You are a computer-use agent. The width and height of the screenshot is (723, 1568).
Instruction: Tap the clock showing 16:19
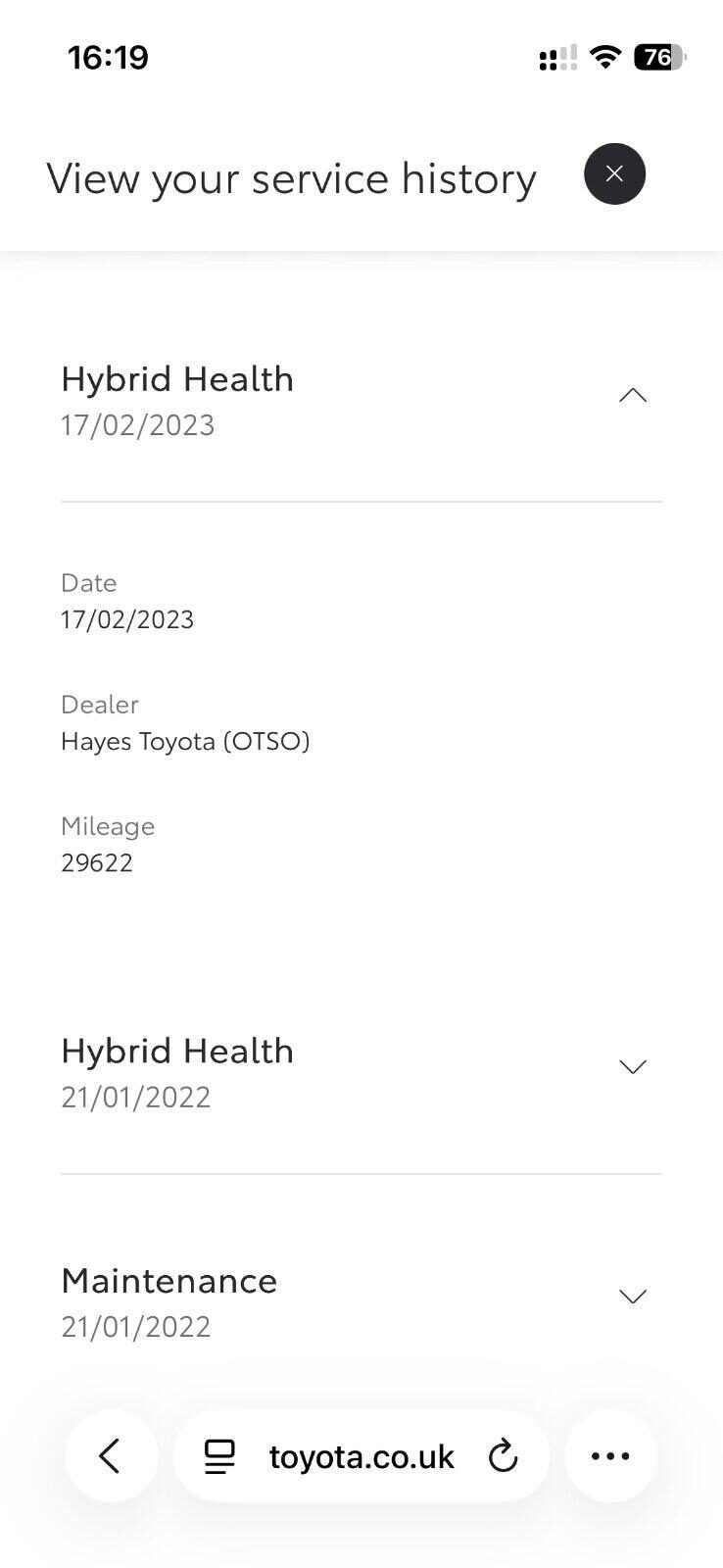click(x=109, y=57)
